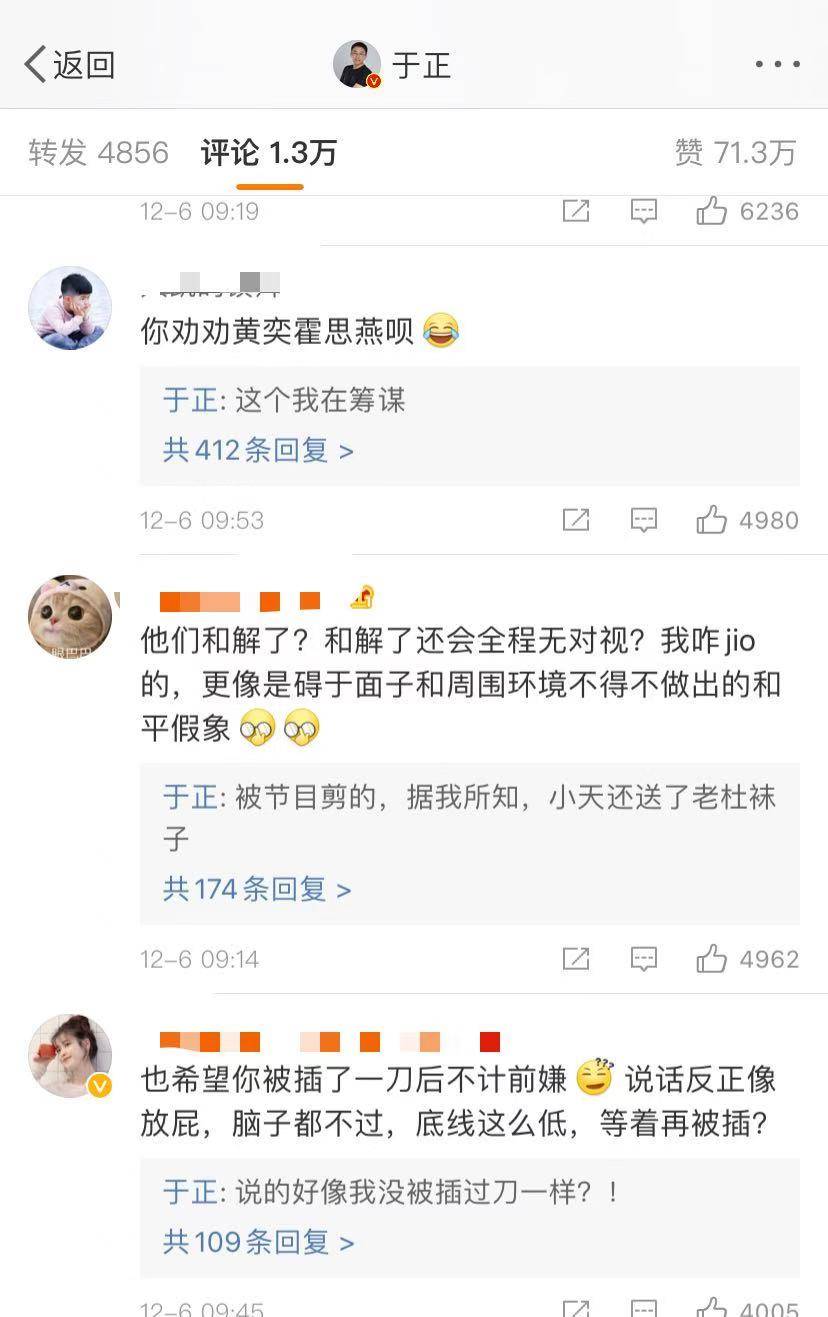Viewport: 828px width, 1317px height.
Task: Open 于正's profile from header avatar
Action: click(x=357, y=65)
